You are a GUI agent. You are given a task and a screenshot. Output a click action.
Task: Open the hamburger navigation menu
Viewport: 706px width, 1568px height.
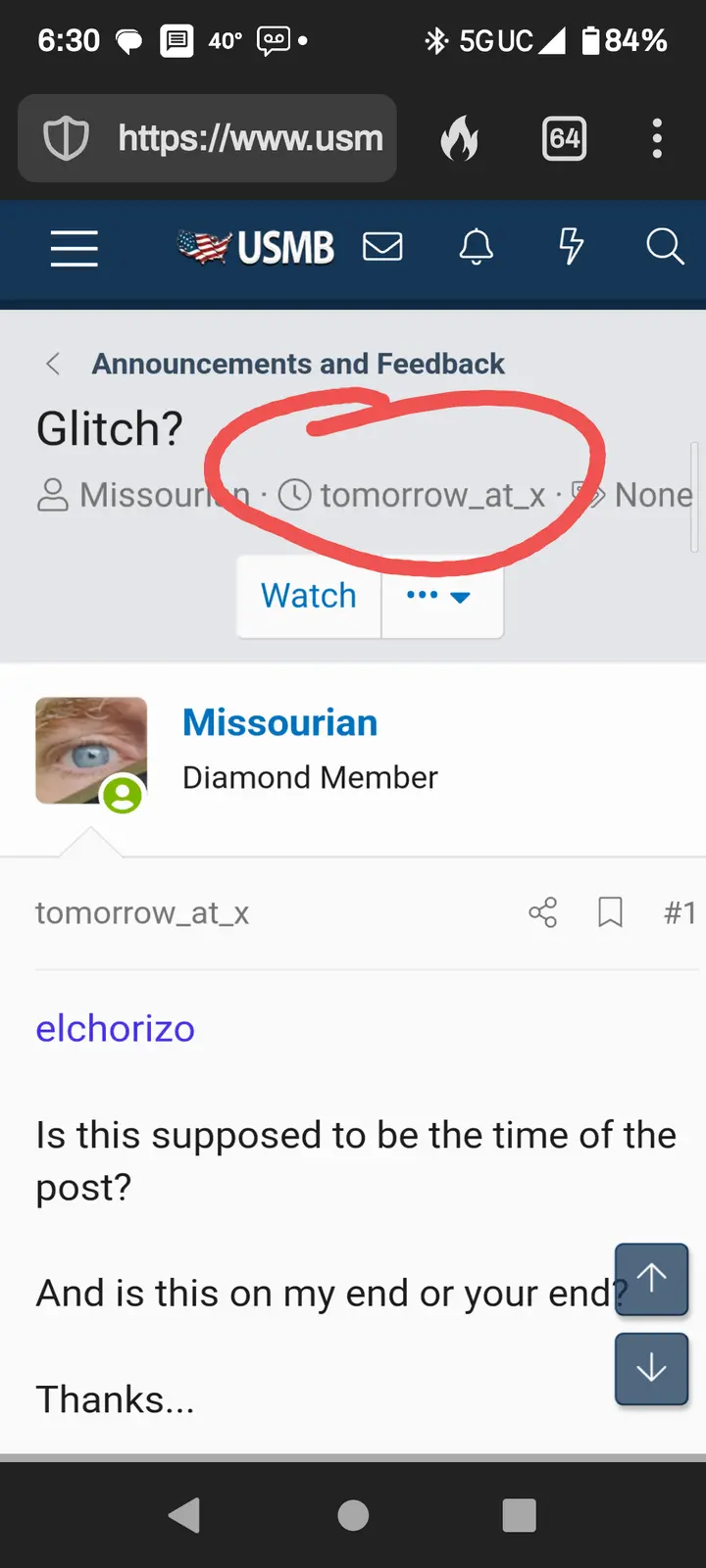(x=75, y=248)
